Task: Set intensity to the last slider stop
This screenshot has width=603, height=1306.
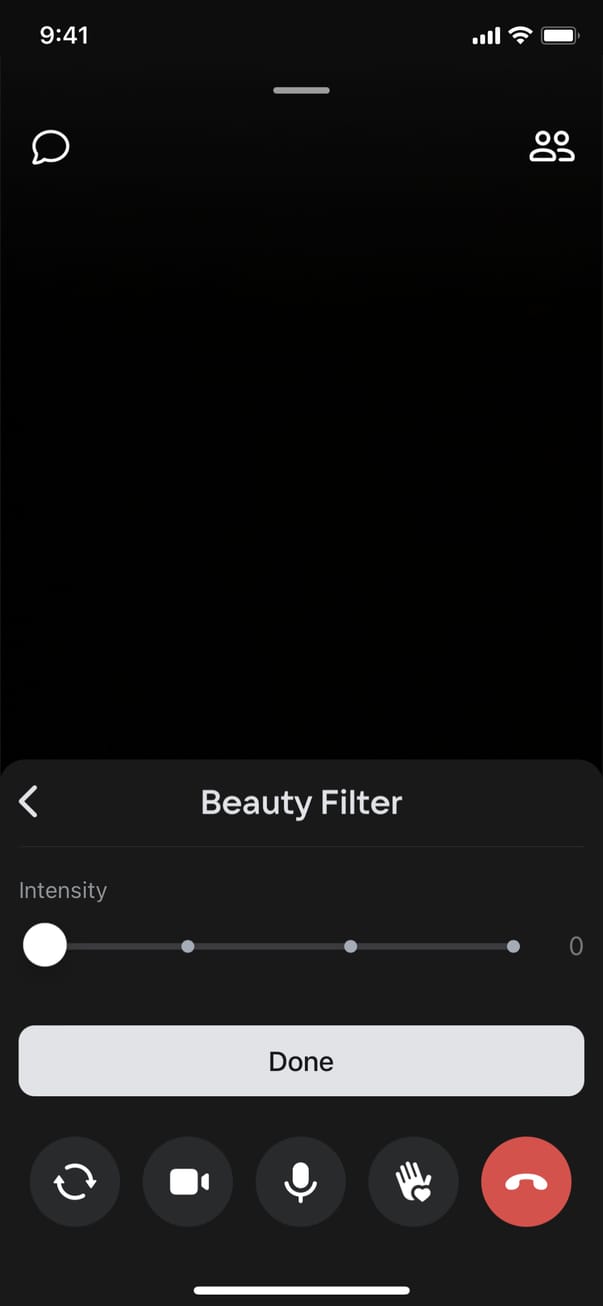Action: pyautogui.click(x=513, y=946)
